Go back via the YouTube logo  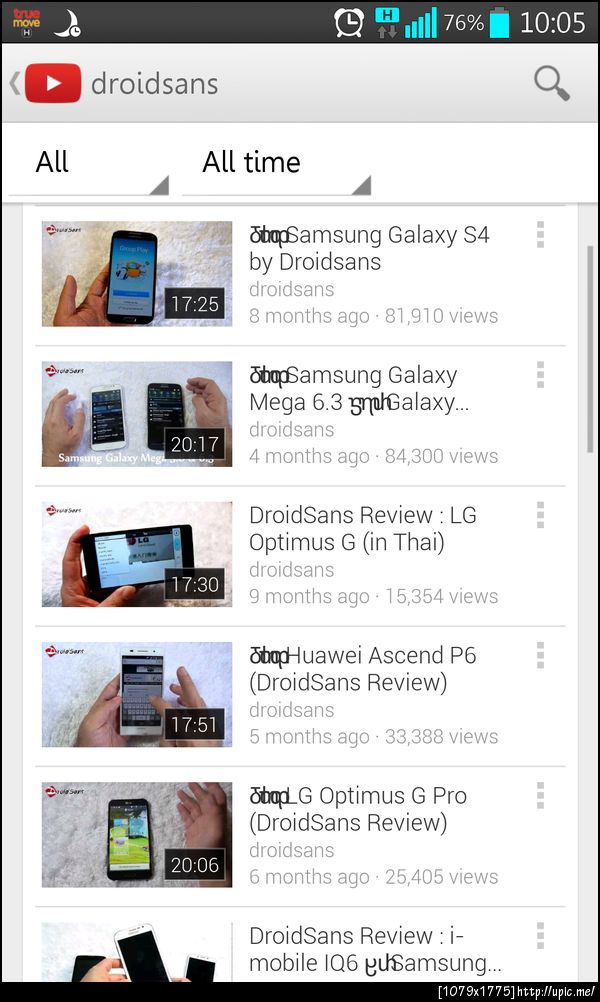pos(52,83)
